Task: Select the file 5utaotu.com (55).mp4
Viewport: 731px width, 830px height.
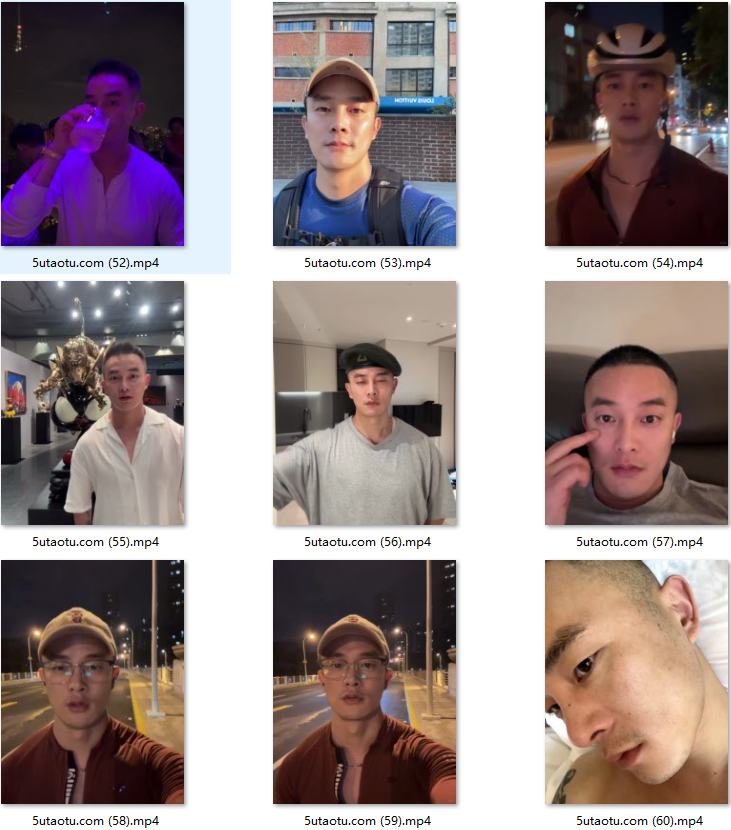Action: (x=92, y=403)
